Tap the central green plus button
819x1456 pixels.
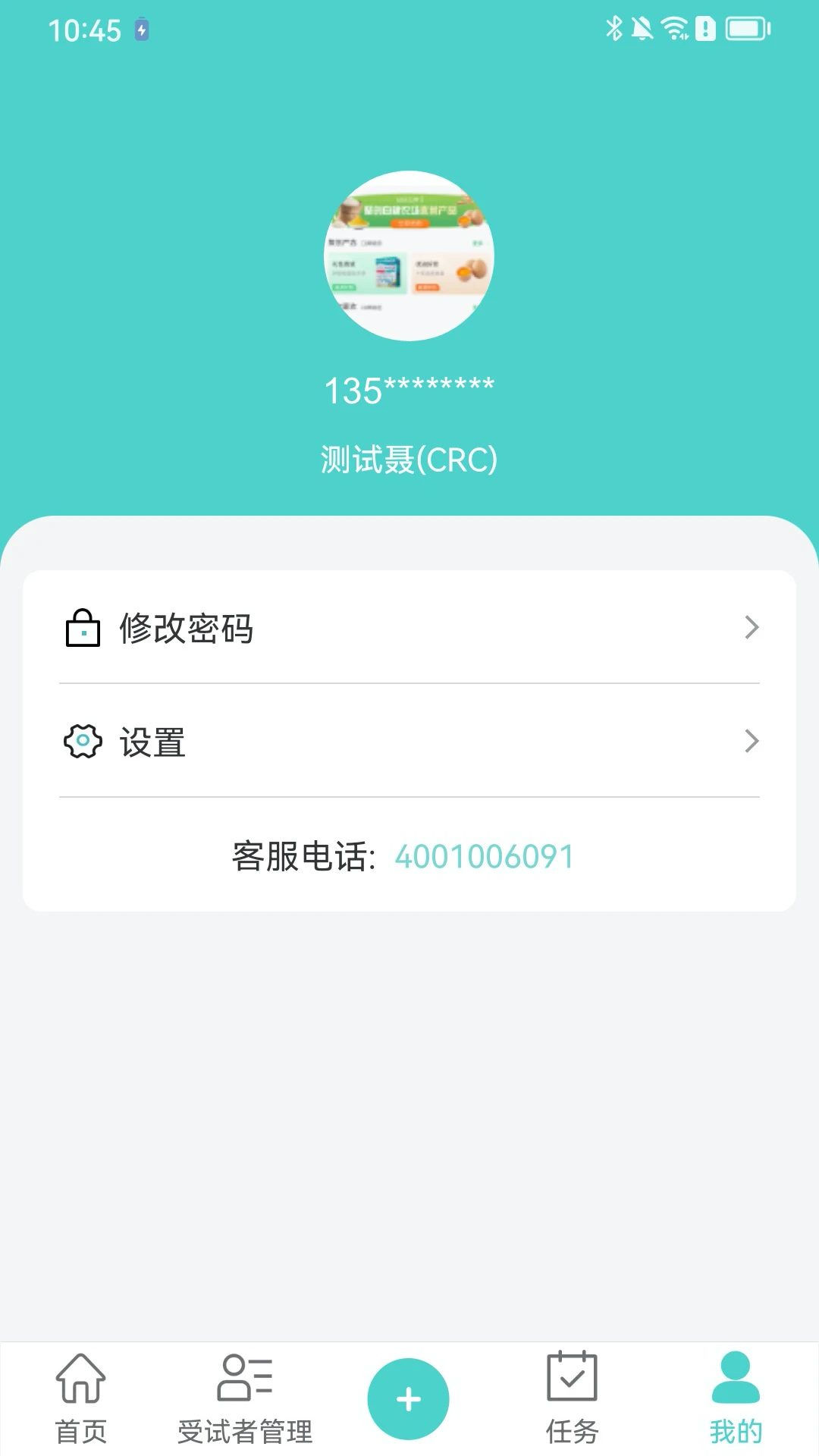(x=408, y=1398)
